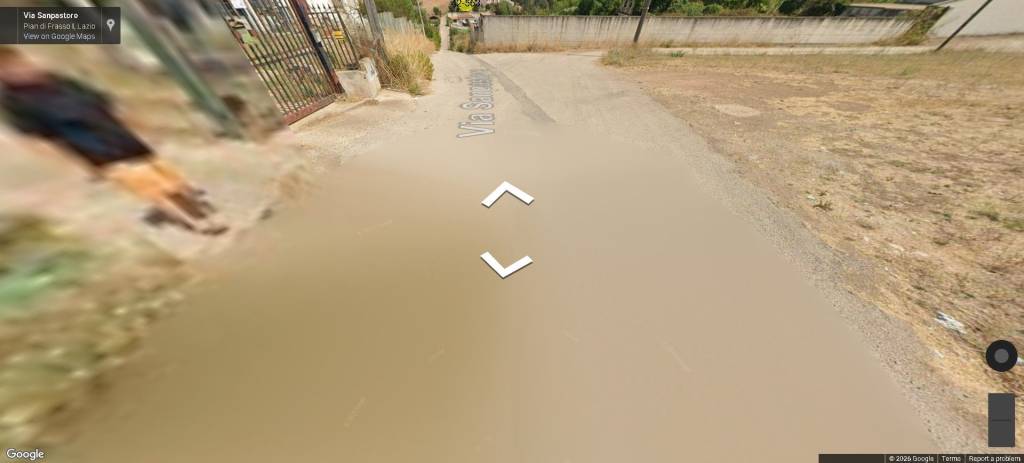This screenshot has width=1024, height=463.
Task: Move backward along the road
Action: point(506,265)
